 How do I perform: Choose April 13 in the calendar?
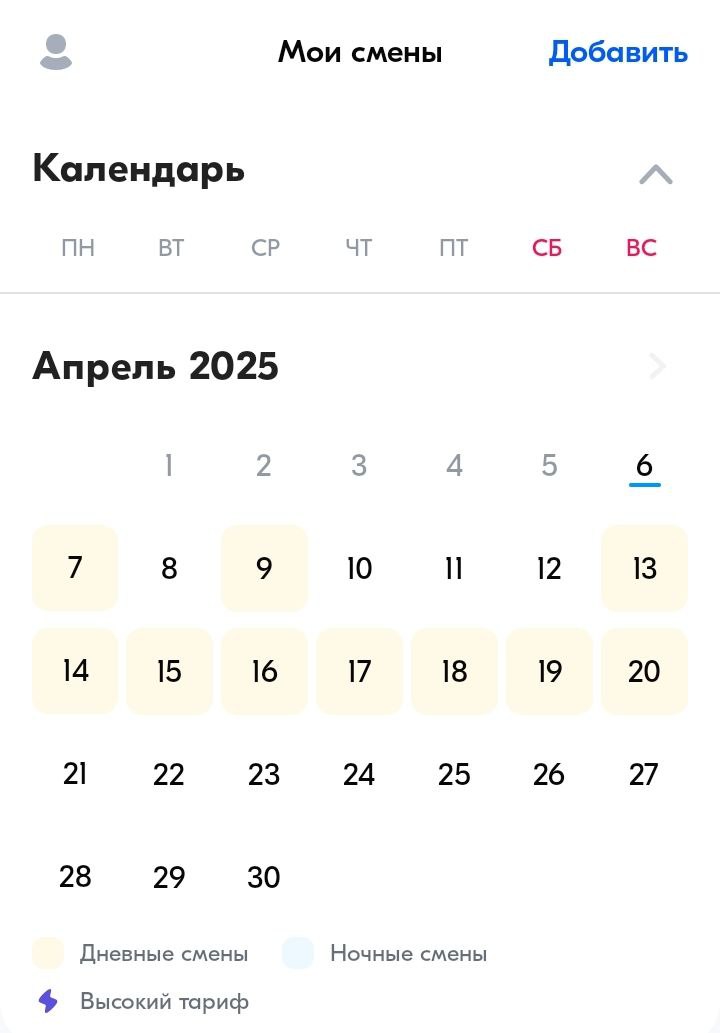[x=644, y=568]
